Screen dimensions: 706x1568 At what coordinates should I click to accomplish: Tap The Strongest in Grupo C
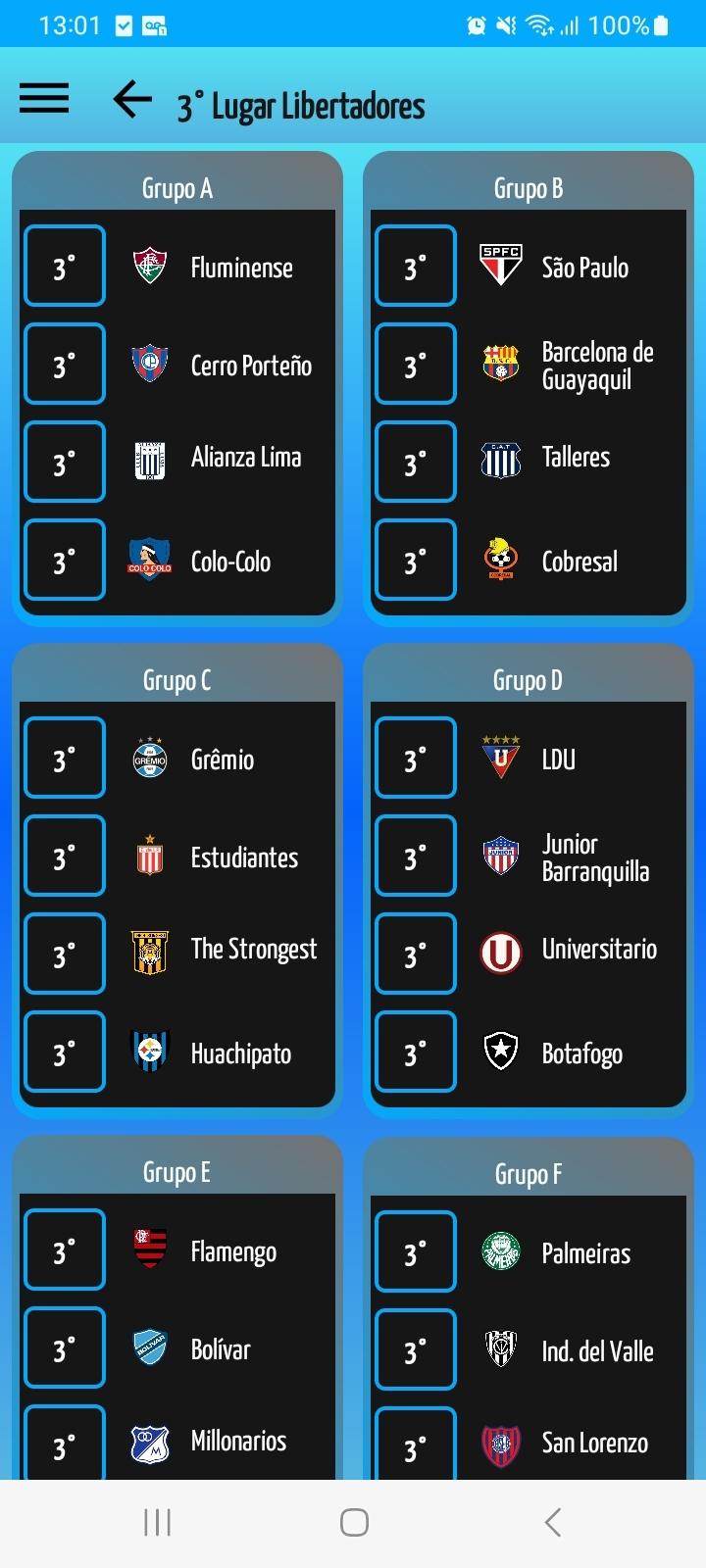pos(177,954)
